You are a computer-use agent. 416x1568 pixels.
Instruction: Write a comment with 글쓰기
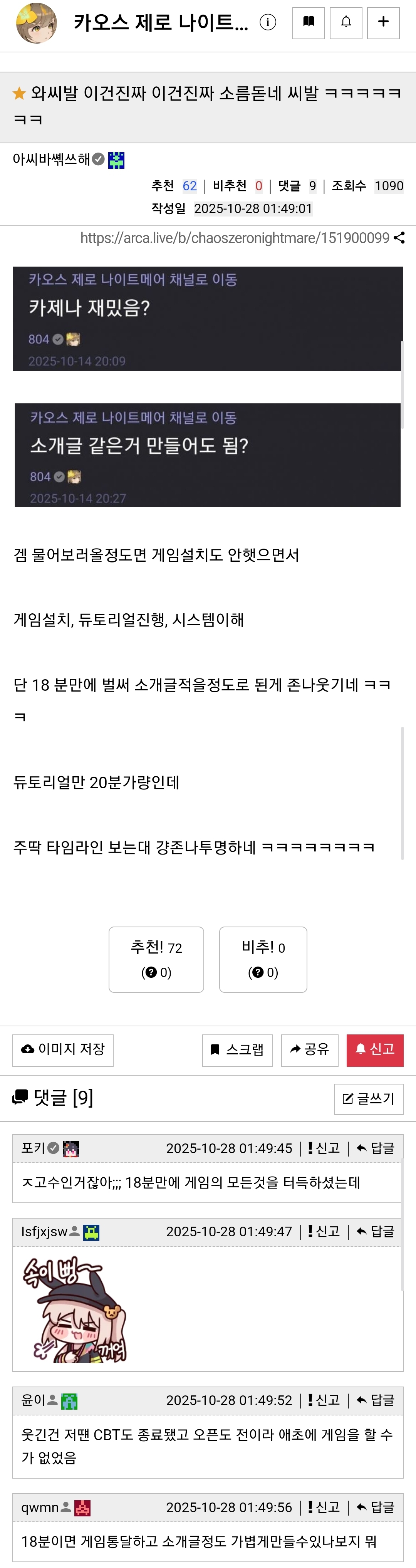click(x=369, y=1099)
